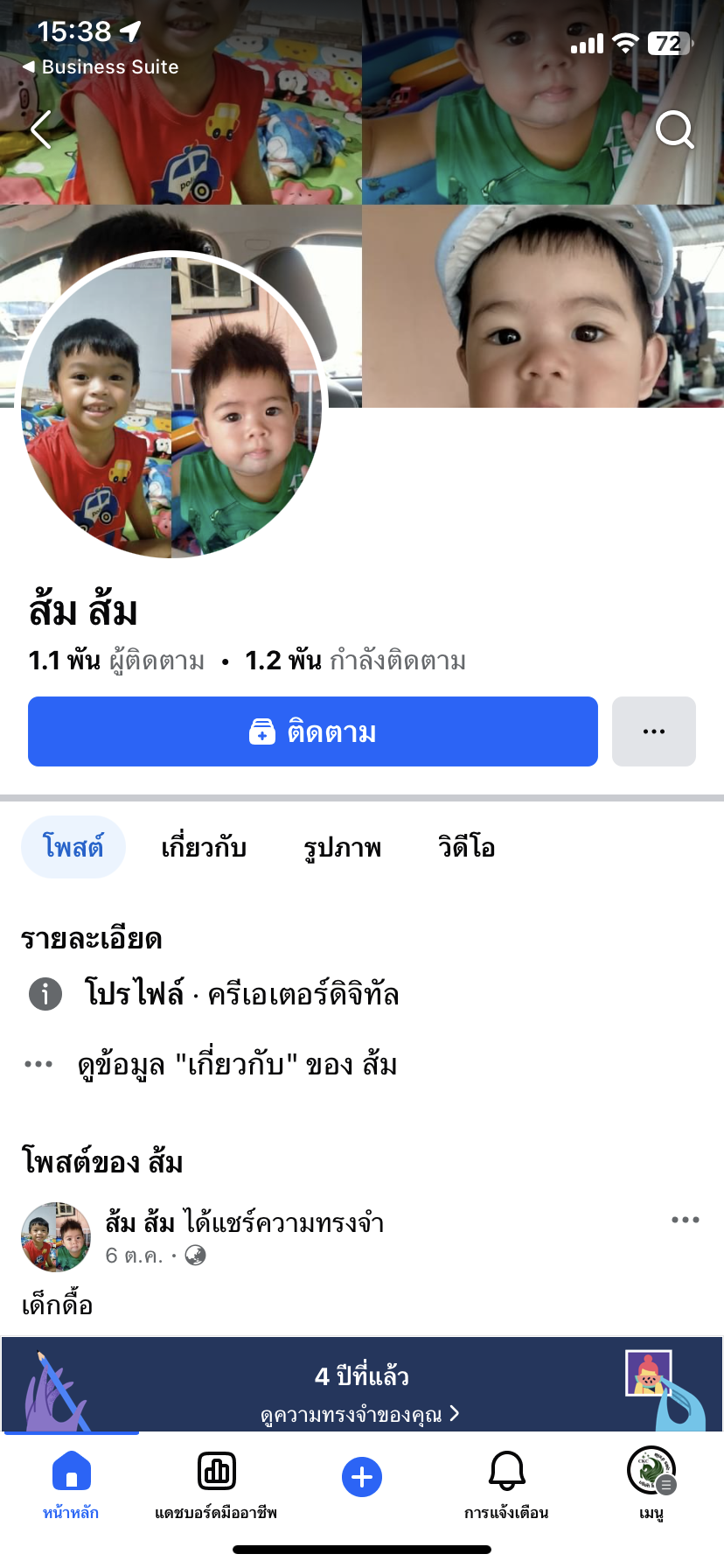This screenshot has height=1568, width=724.
Task: Open แดชบอร์ดมืออาชีพ dashboard tab
Action: pyautogui.click(x=216, y=1483)
